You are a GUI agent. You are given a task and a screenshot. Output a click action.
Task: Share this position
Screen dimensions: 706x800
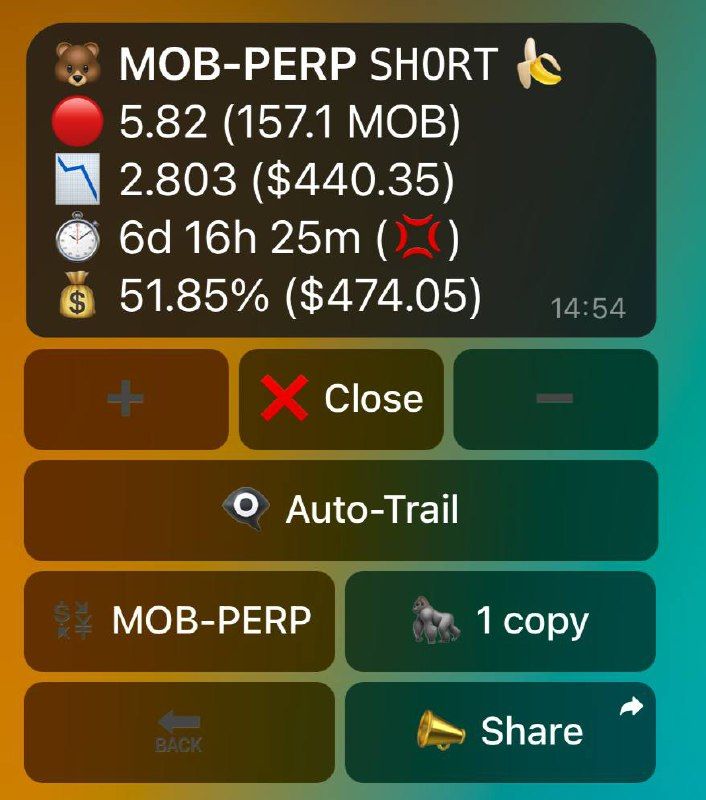[500, 732]
